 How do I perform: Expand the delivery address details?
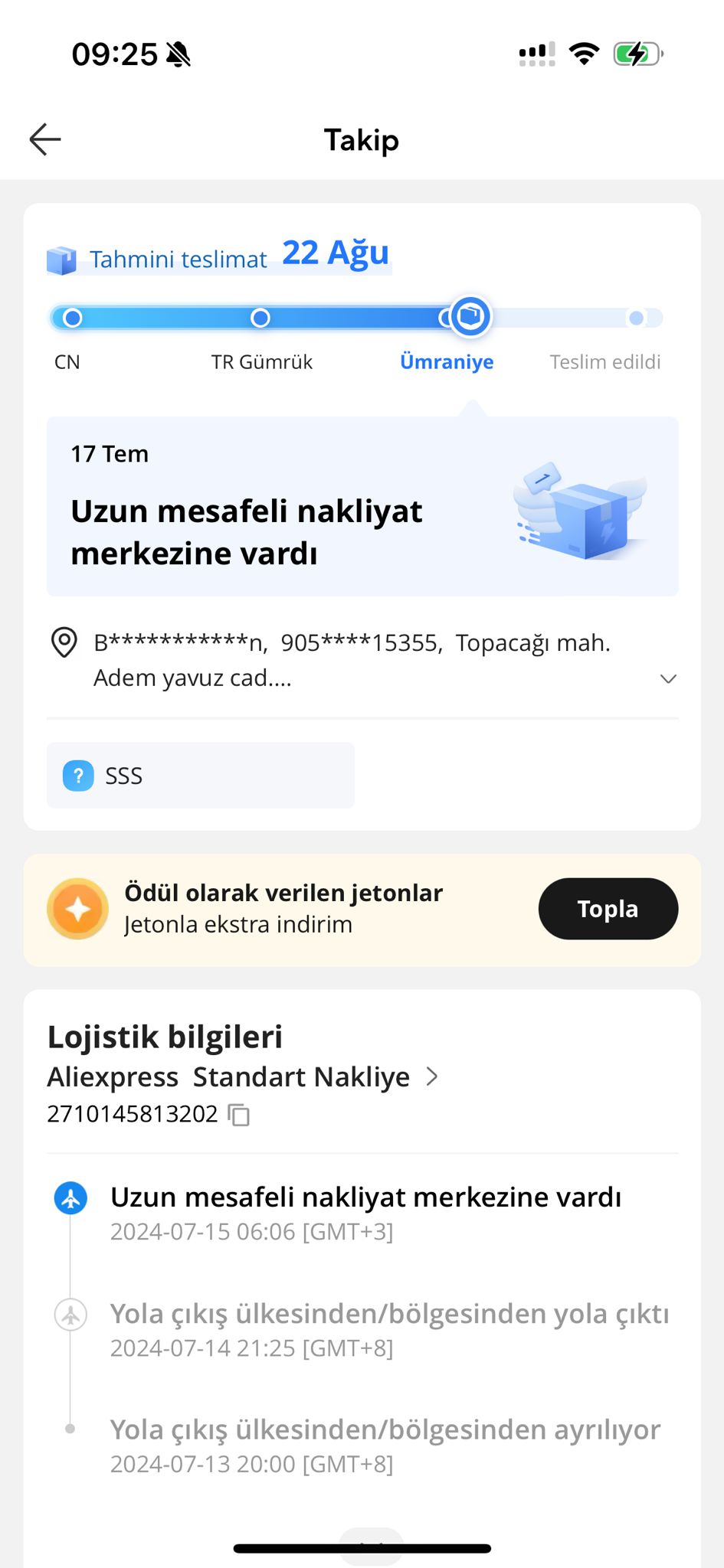coord(668,678)
